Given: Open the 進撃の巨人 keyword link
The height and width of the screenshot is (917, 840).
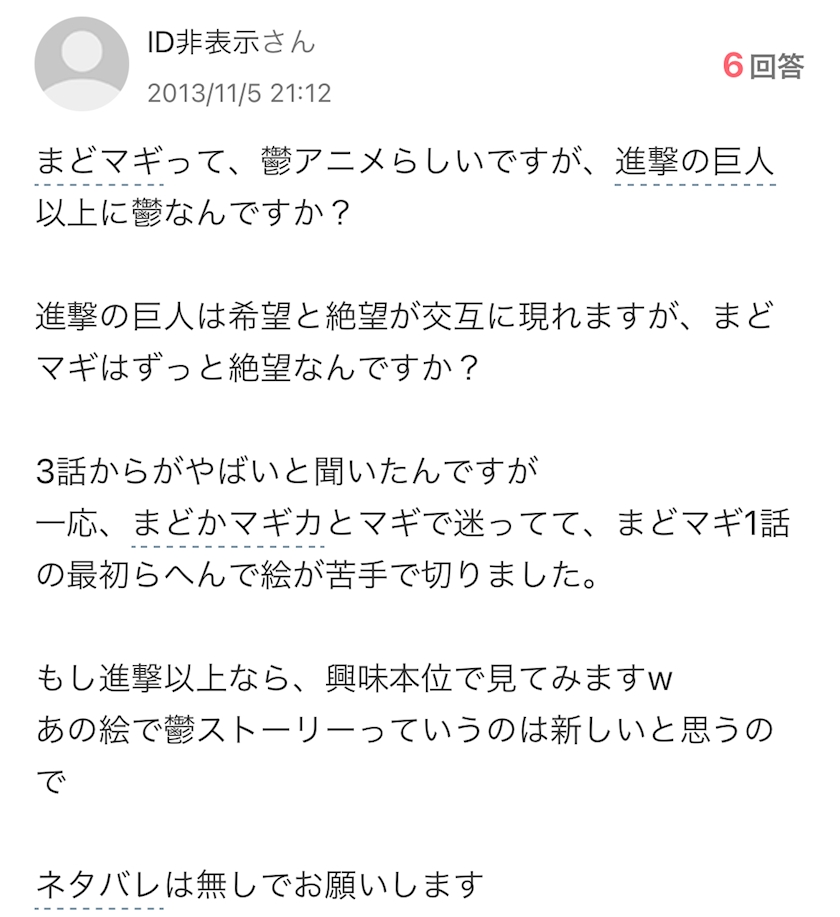Looking at the screenshot, I should pos(694,162).
